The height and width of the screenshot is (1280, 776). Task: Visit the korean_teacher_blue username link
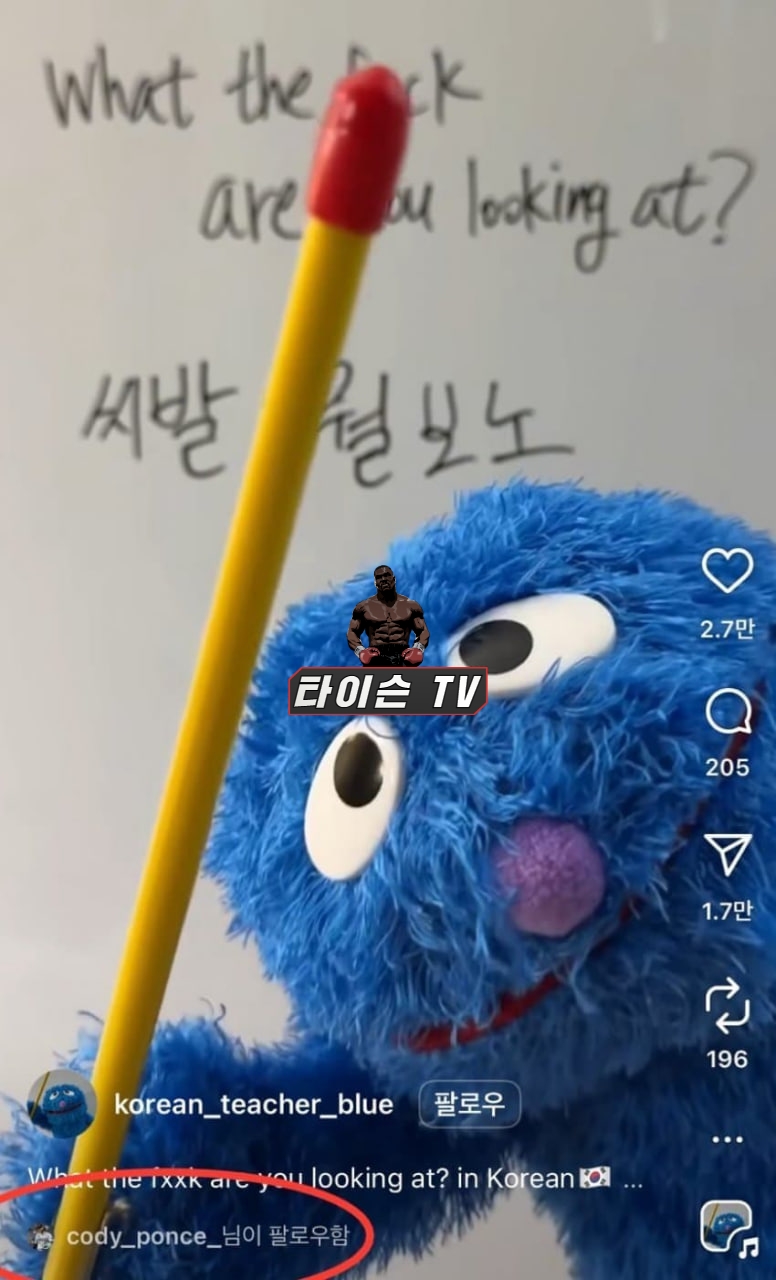253,1105
